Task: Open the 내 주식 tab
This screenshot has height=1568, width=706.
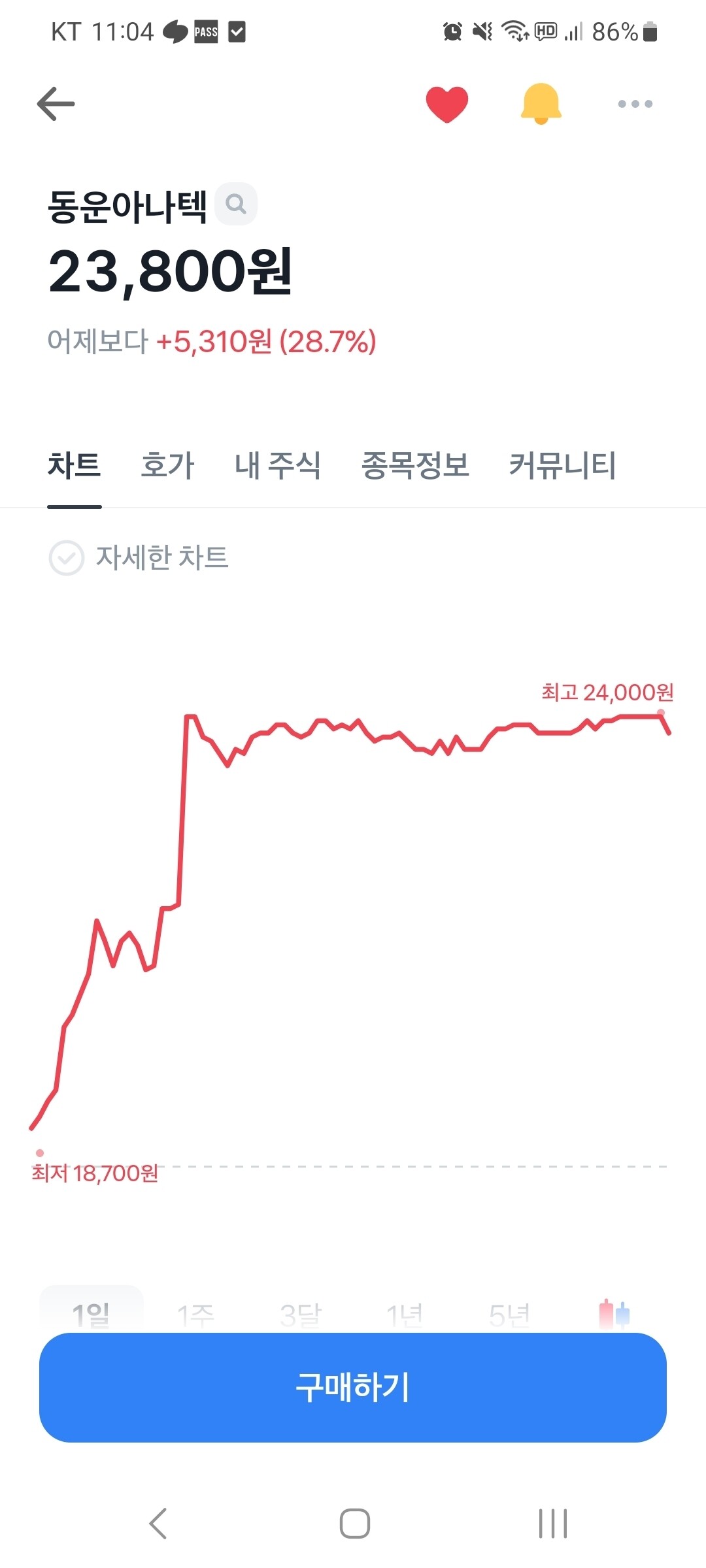Action: [277, 465]
